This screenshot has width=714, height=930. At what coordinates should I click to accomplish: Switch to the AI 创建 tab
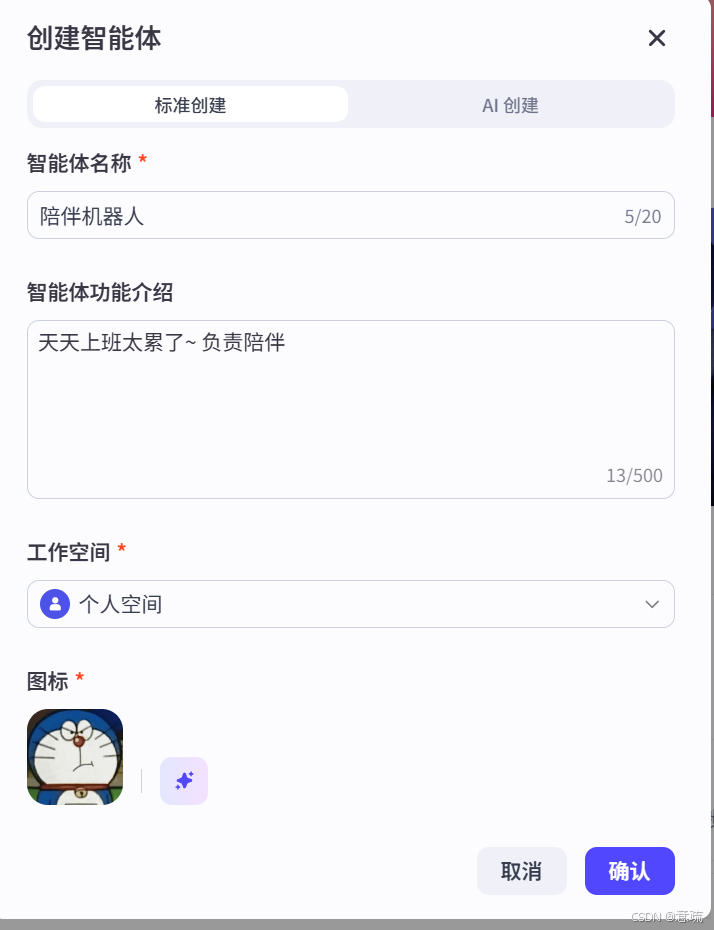(x=510, y=105)
